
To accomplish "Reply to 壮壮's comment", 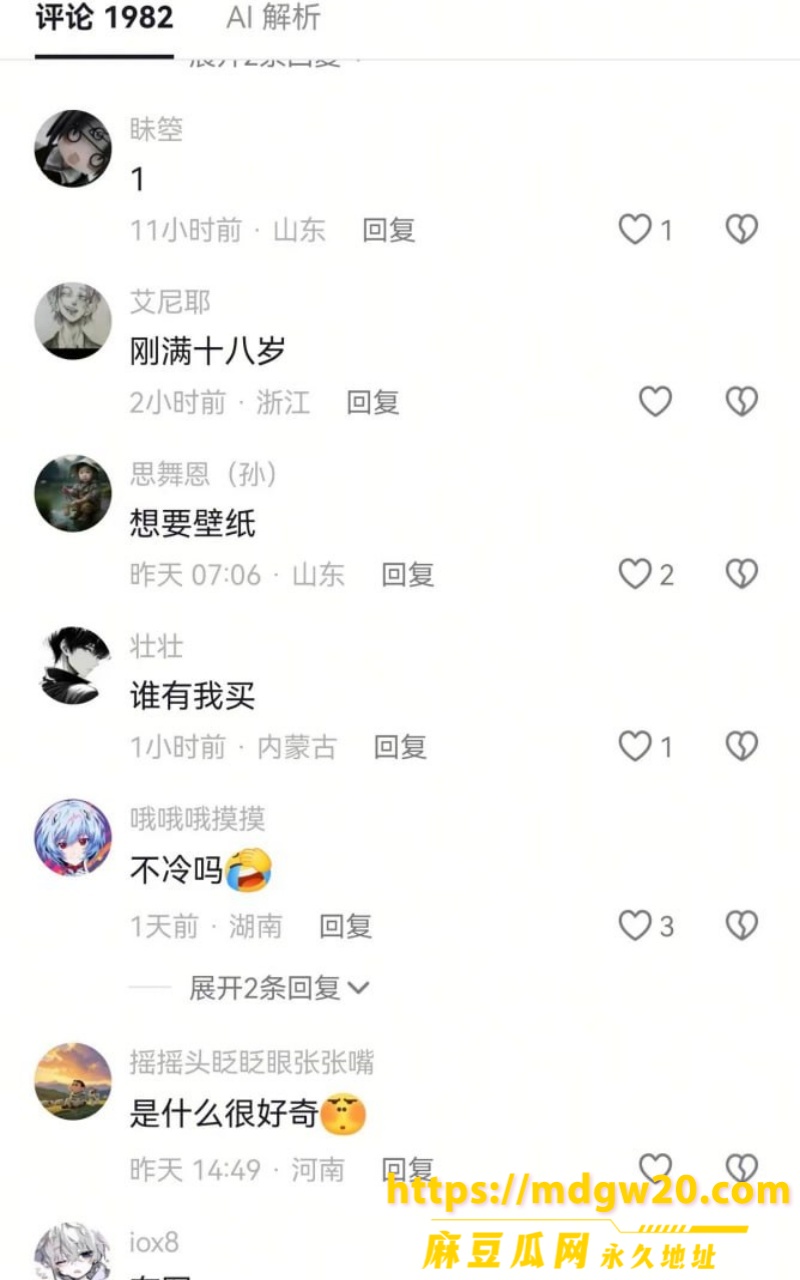I will pyautogui.click(x=400, y=746).
